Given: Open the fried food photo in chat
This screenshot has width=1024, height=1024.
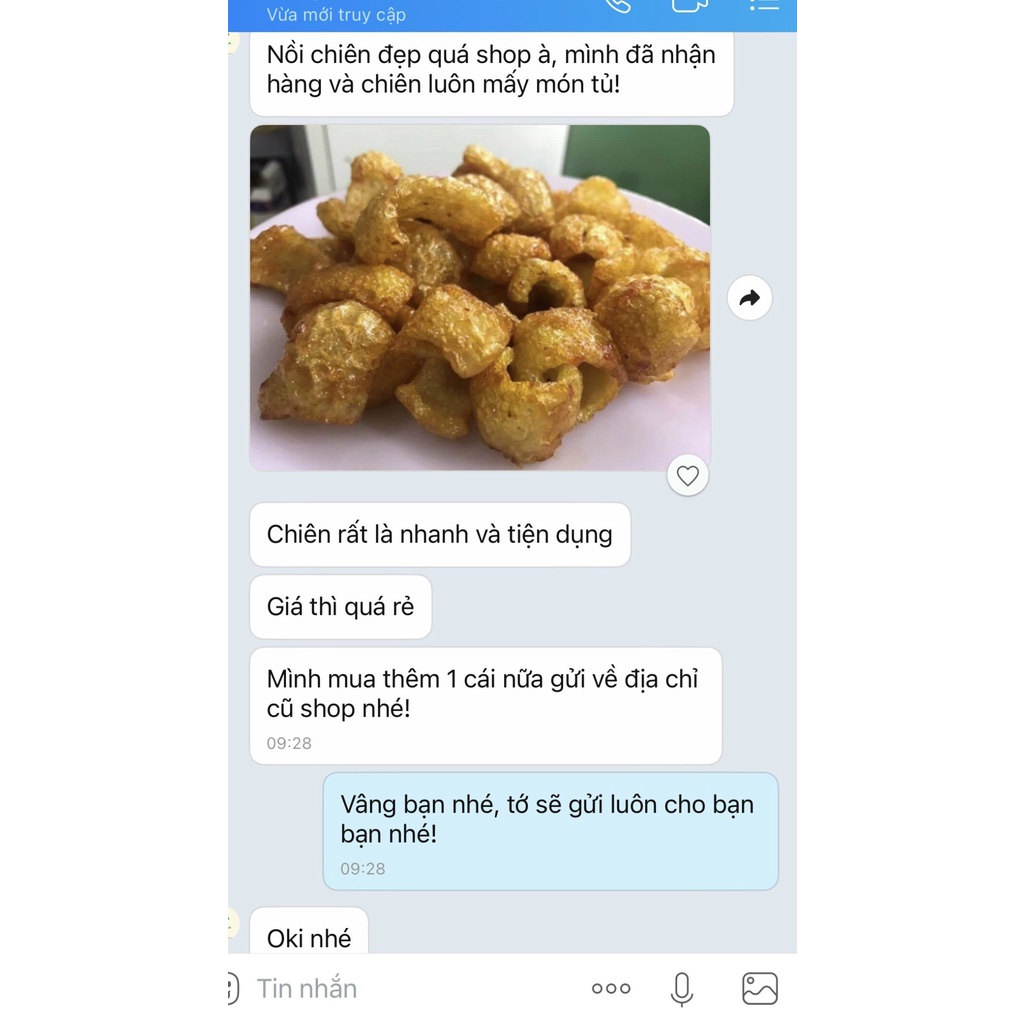Looking at the screenshot, I should [x=480, y=297].
